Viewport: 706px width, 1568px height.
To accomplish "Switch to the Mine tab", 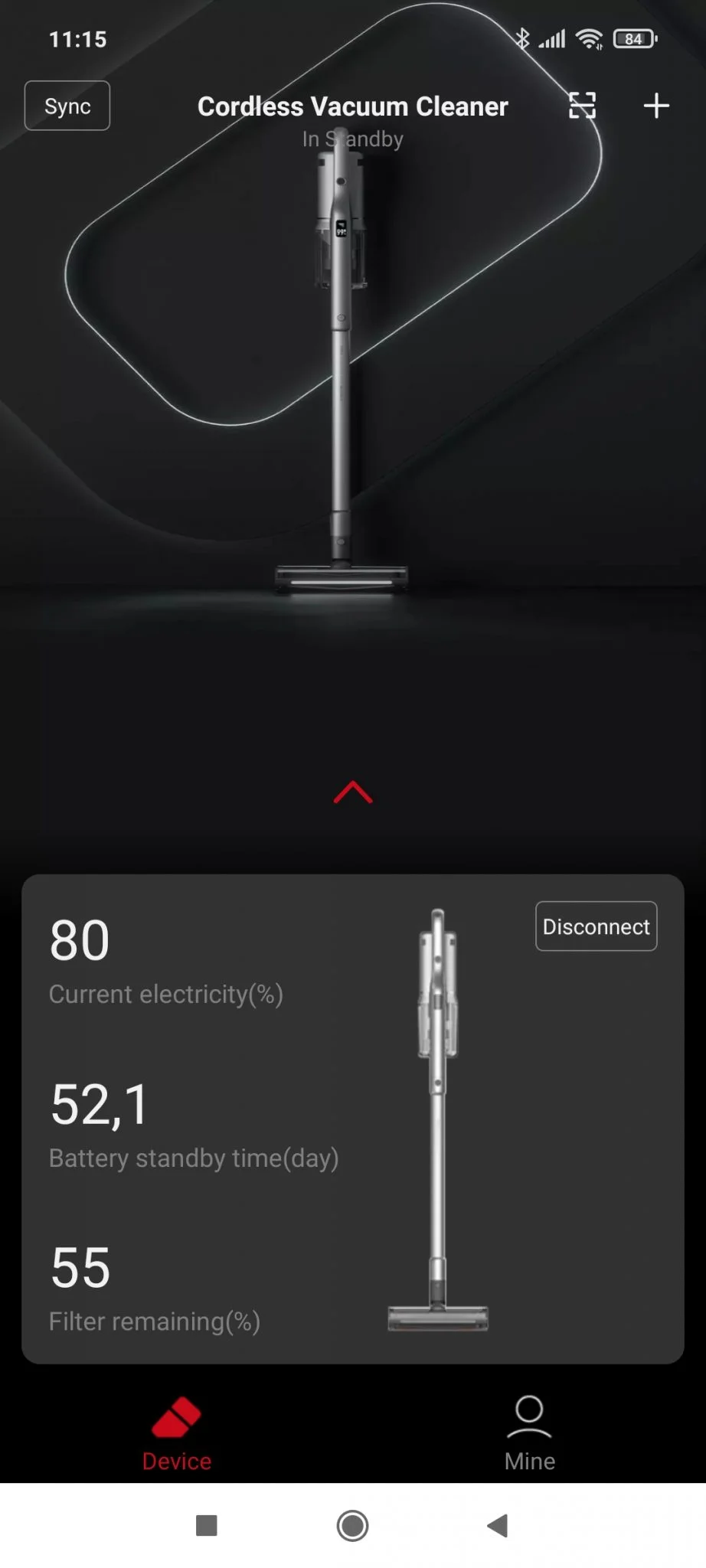I will (x=529, y=1433).
